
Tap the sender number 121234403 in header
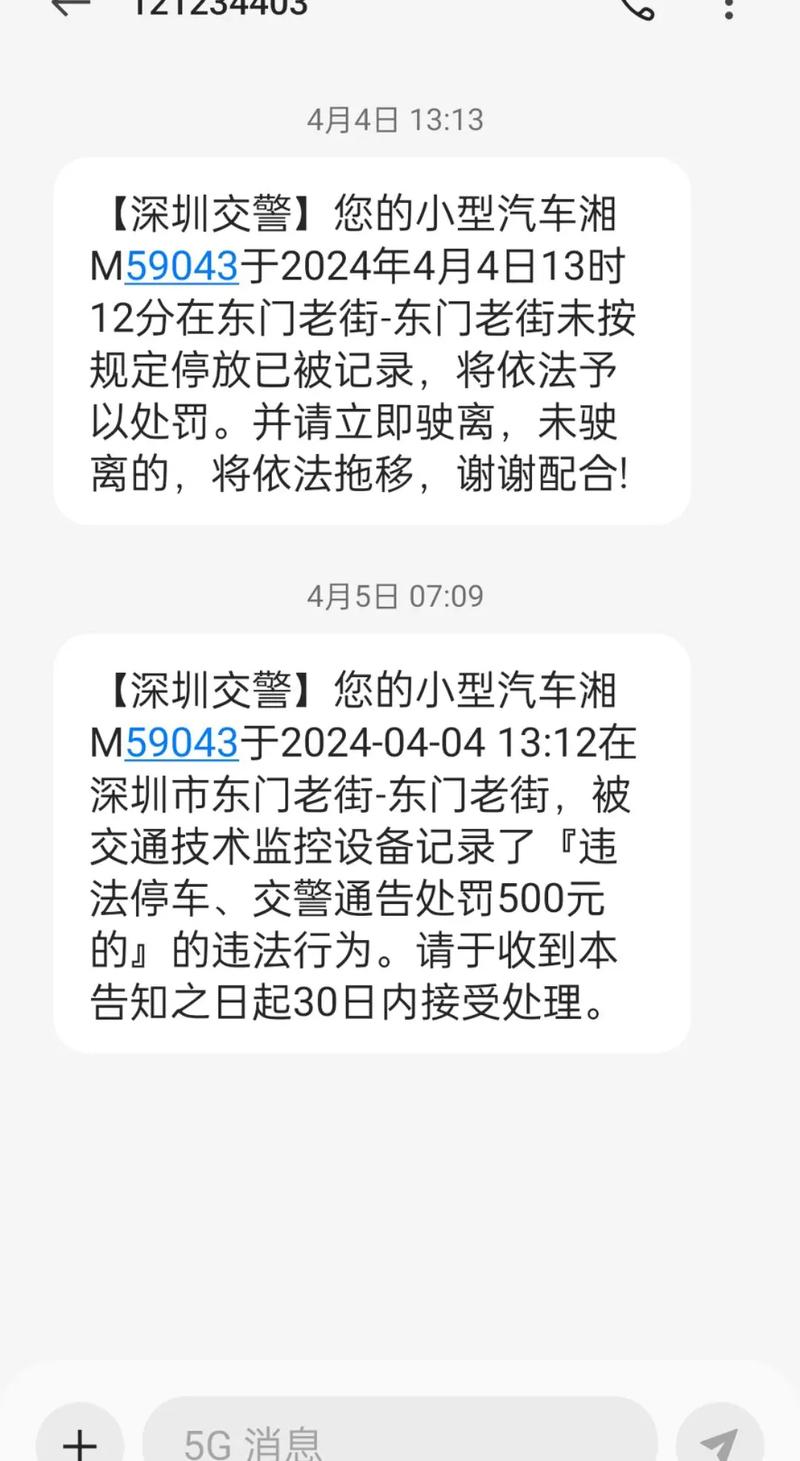coord(215,8)
